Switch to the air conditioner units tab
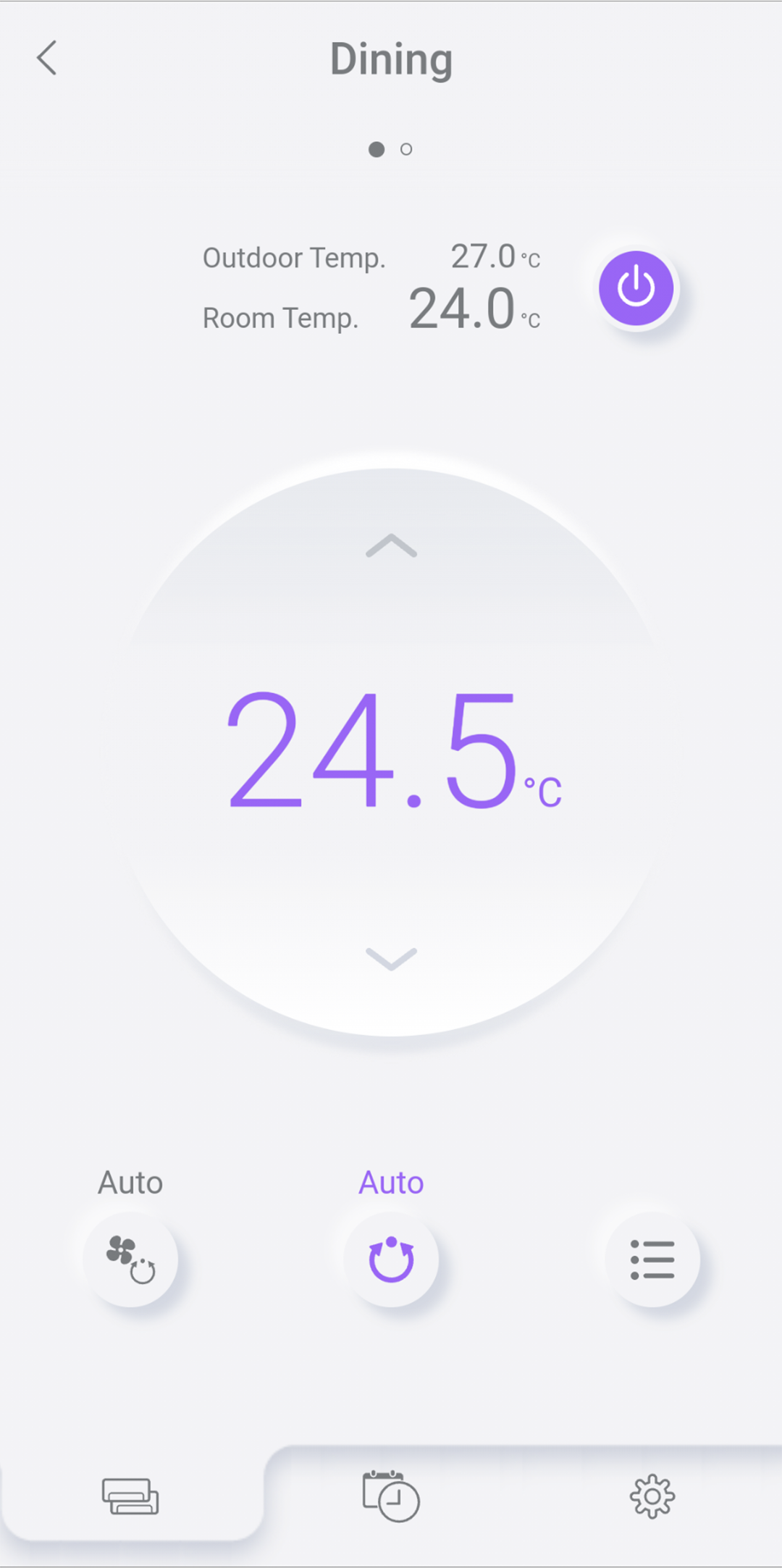The width and height of the screenshot is (782, 1568). point(130,1496)
